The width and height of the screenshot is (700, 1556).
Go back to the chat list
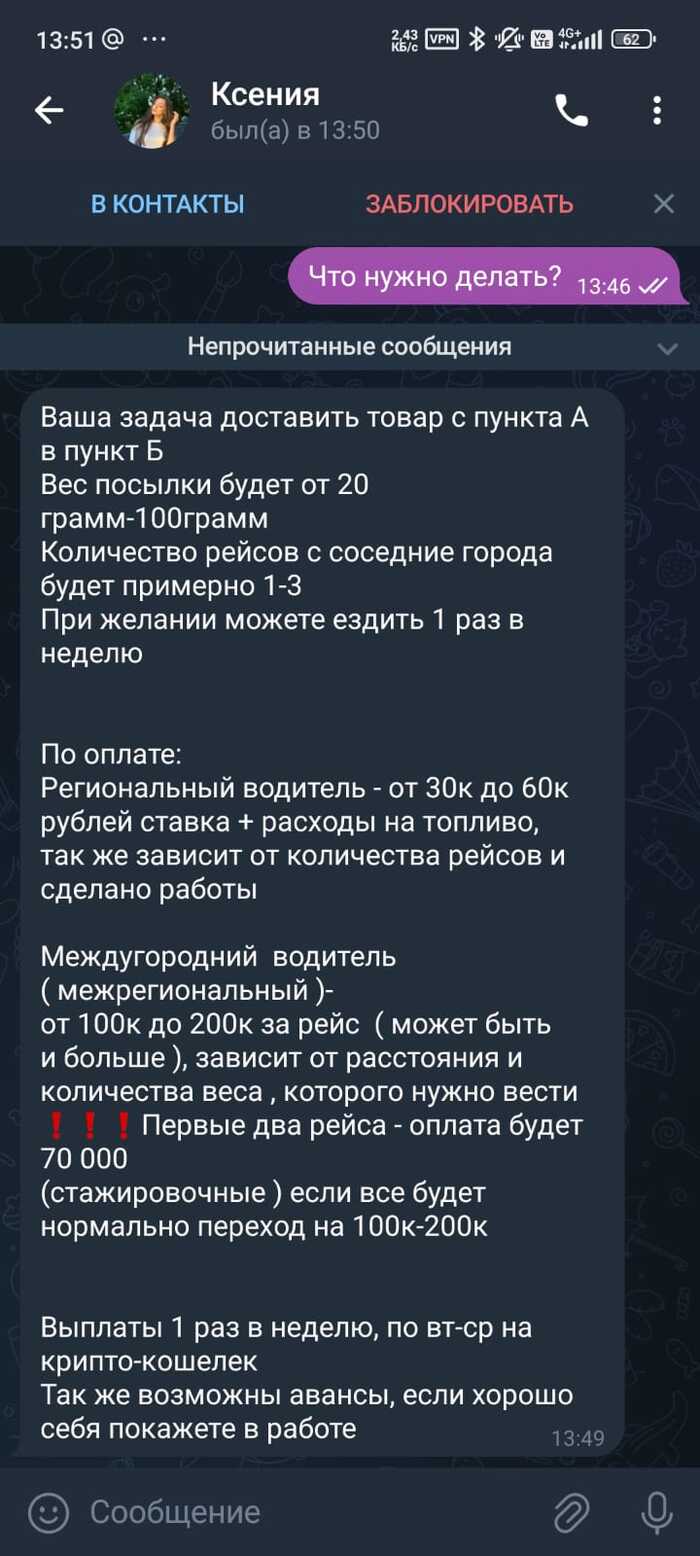pyautogui.click(x=49, y=111)
